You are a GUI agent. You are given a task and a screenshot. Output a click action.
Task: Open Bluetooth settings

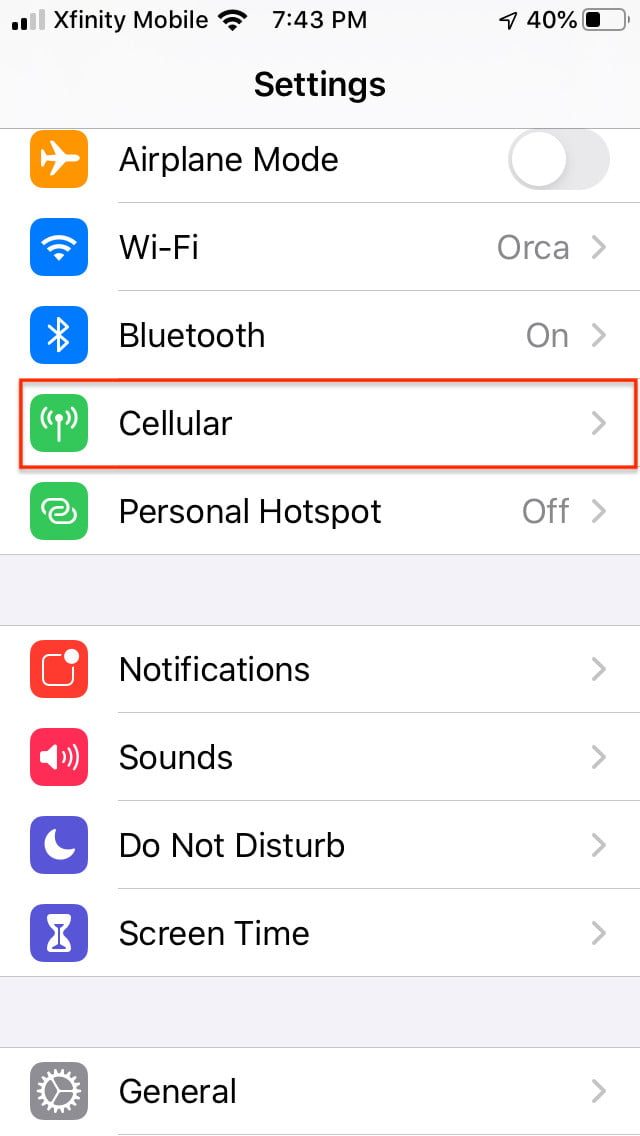(320, 336)
